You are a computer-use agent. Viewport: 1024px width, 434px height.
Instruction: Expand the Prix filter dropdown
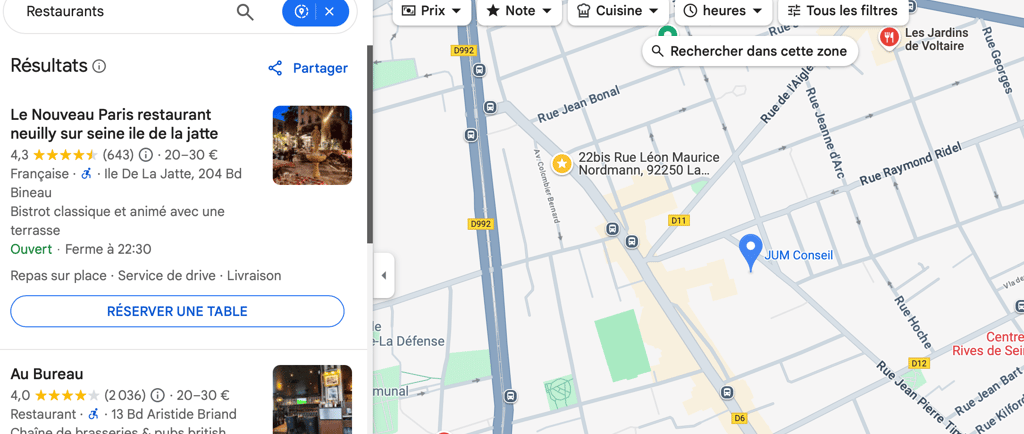(x=432, y=11)
